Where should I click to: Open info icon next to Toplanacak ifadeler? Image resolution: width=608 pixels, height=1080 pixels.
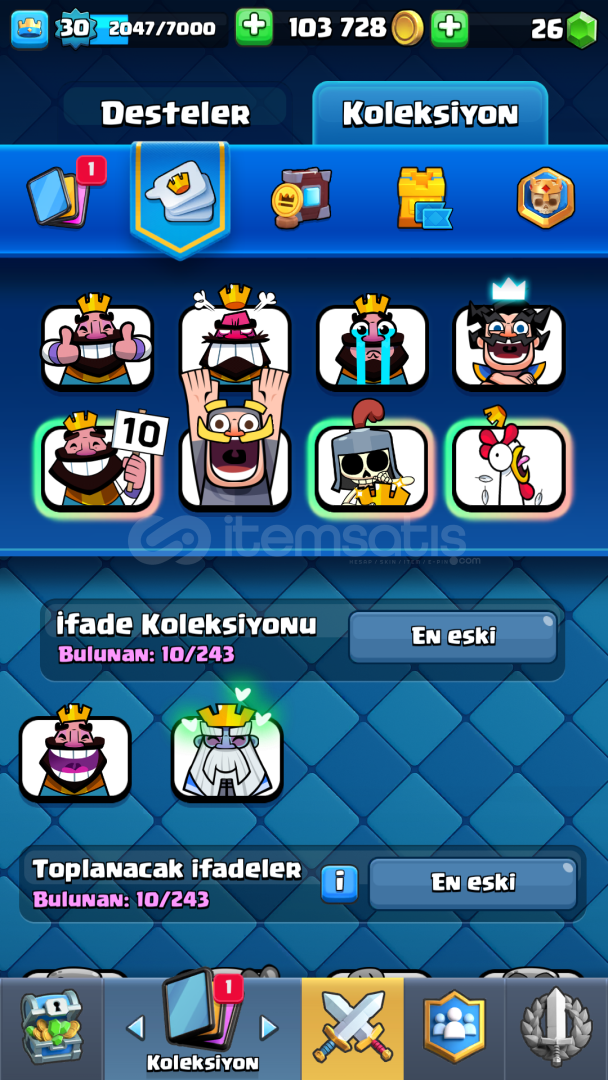(x=339, y=883)
